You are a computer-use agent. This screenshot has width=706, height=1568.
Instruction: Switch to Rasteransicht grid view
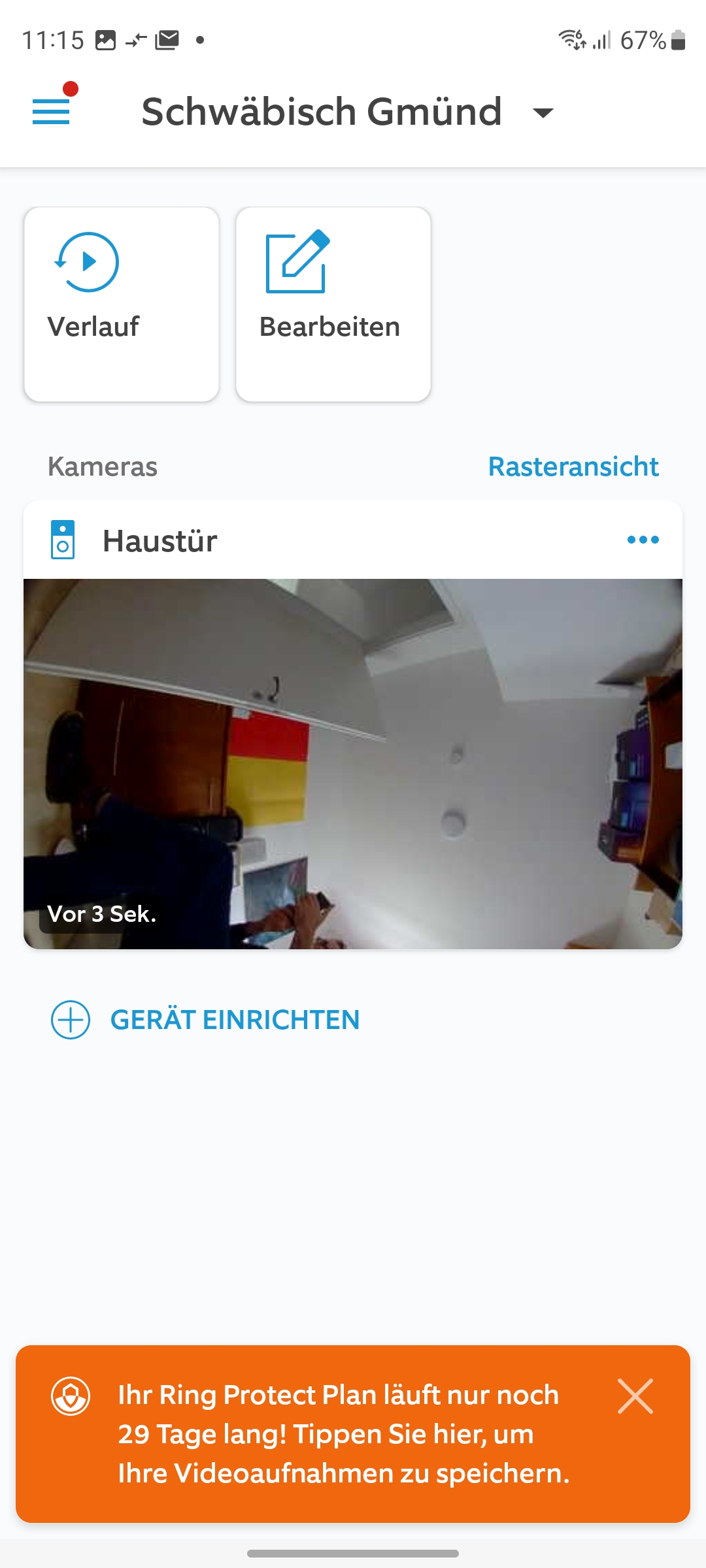pyautogui.click(x=573, y=466)
